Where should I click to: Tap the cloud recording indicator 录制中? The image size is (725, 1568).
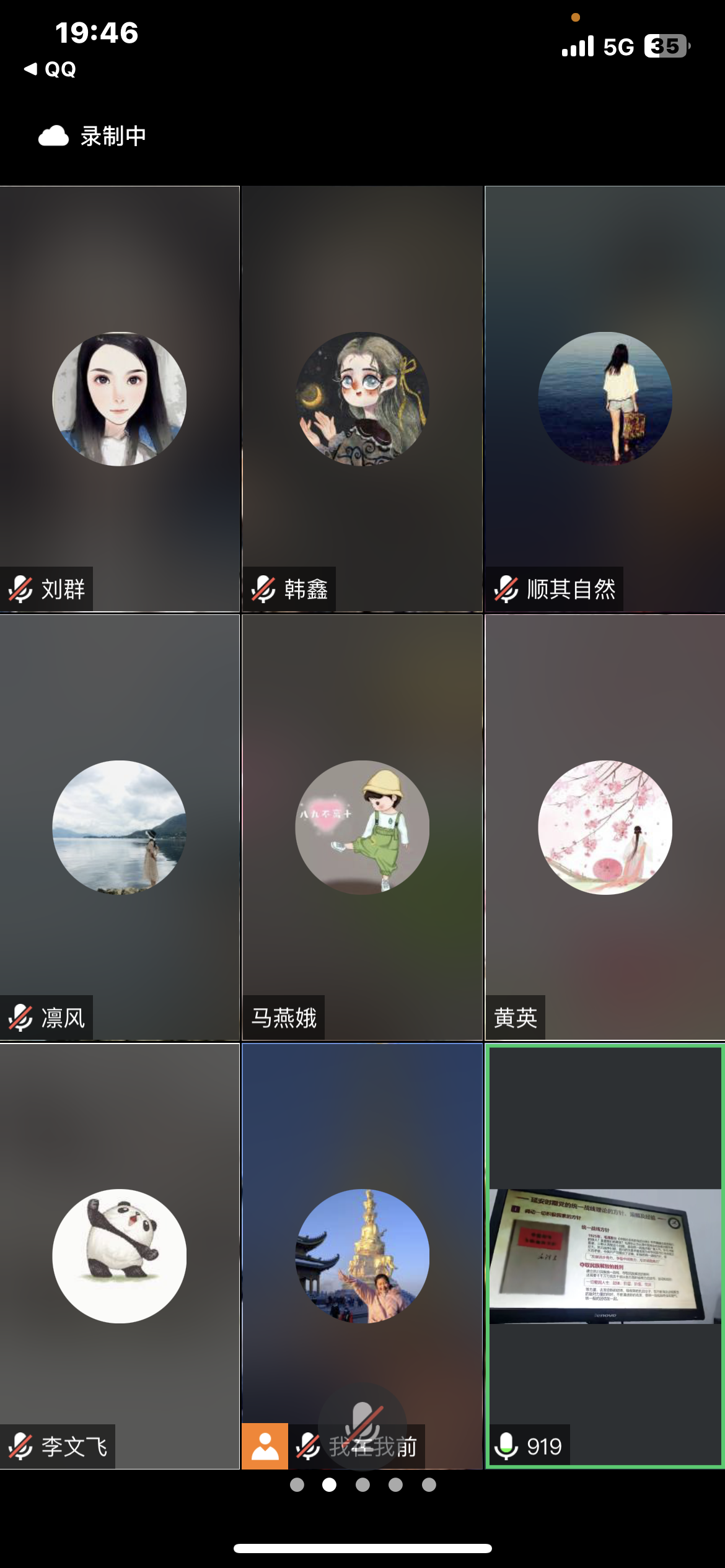93,136
